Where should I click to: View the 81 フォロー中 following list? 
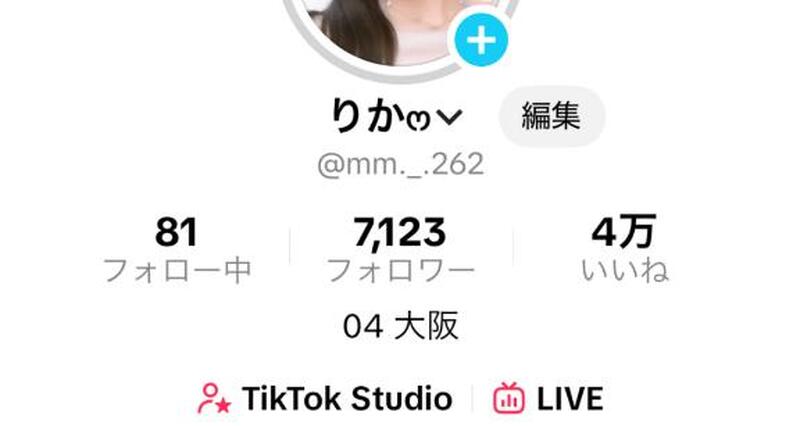pyautogui.click(x=178, y=250)
